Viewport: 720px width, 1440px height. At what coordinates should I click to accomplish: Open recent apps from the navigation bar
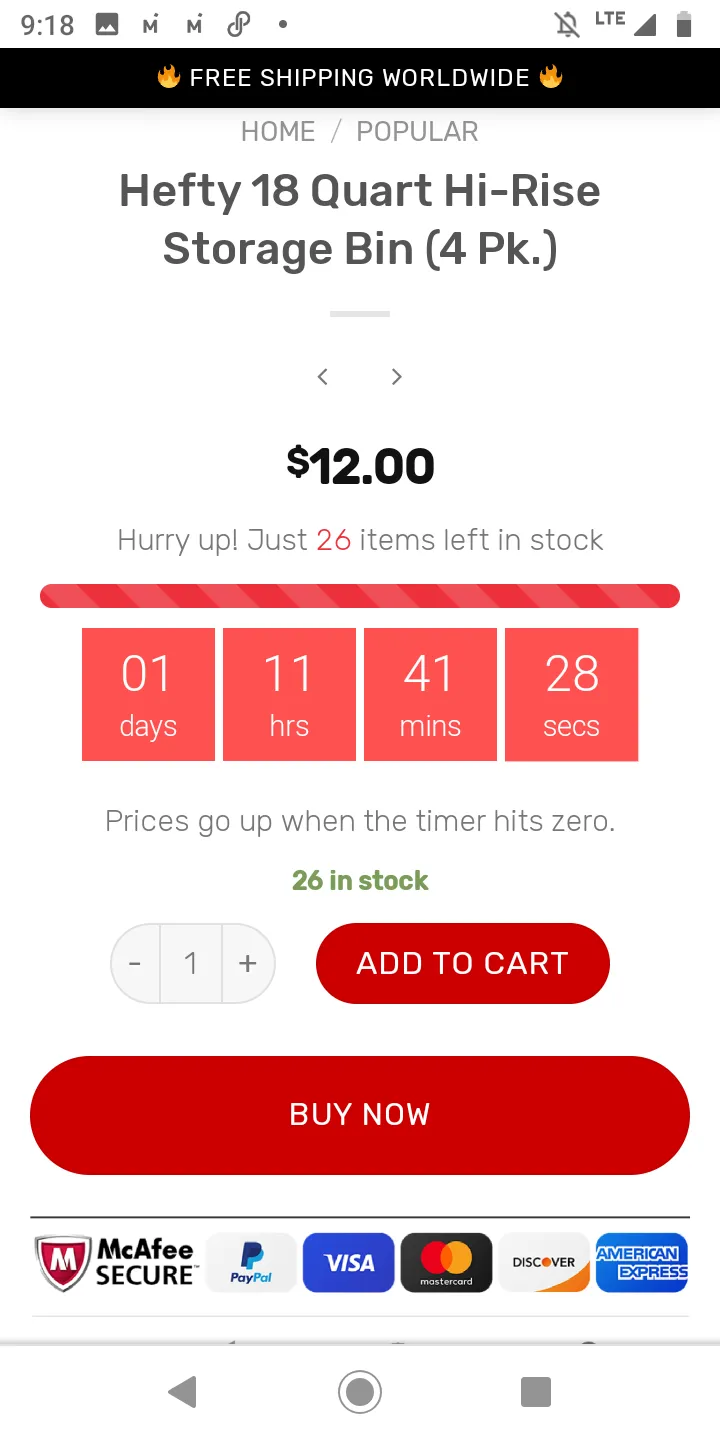[x=536, y=1392]
